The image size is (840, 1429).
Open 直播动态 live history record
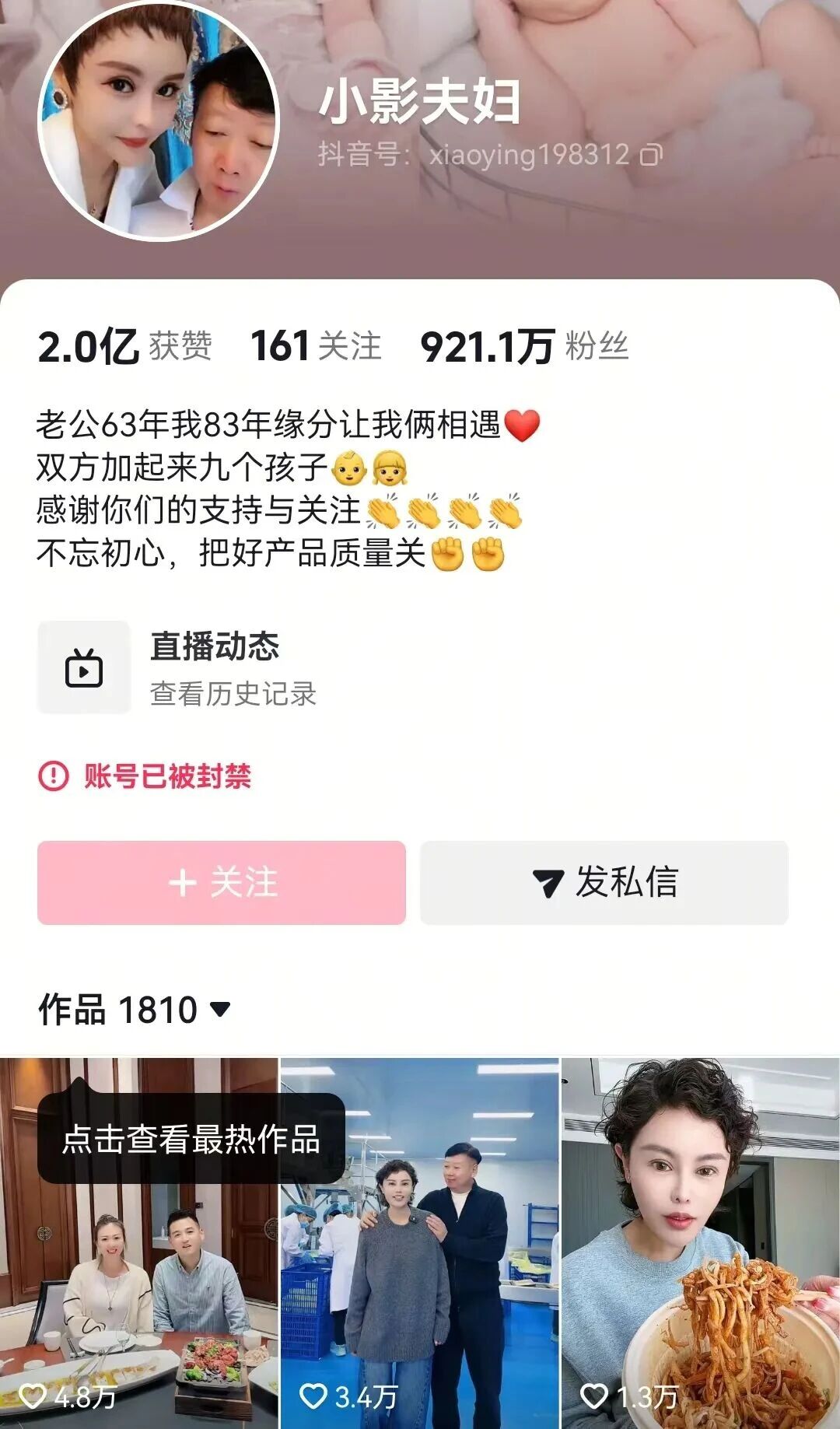coord(214,667)
